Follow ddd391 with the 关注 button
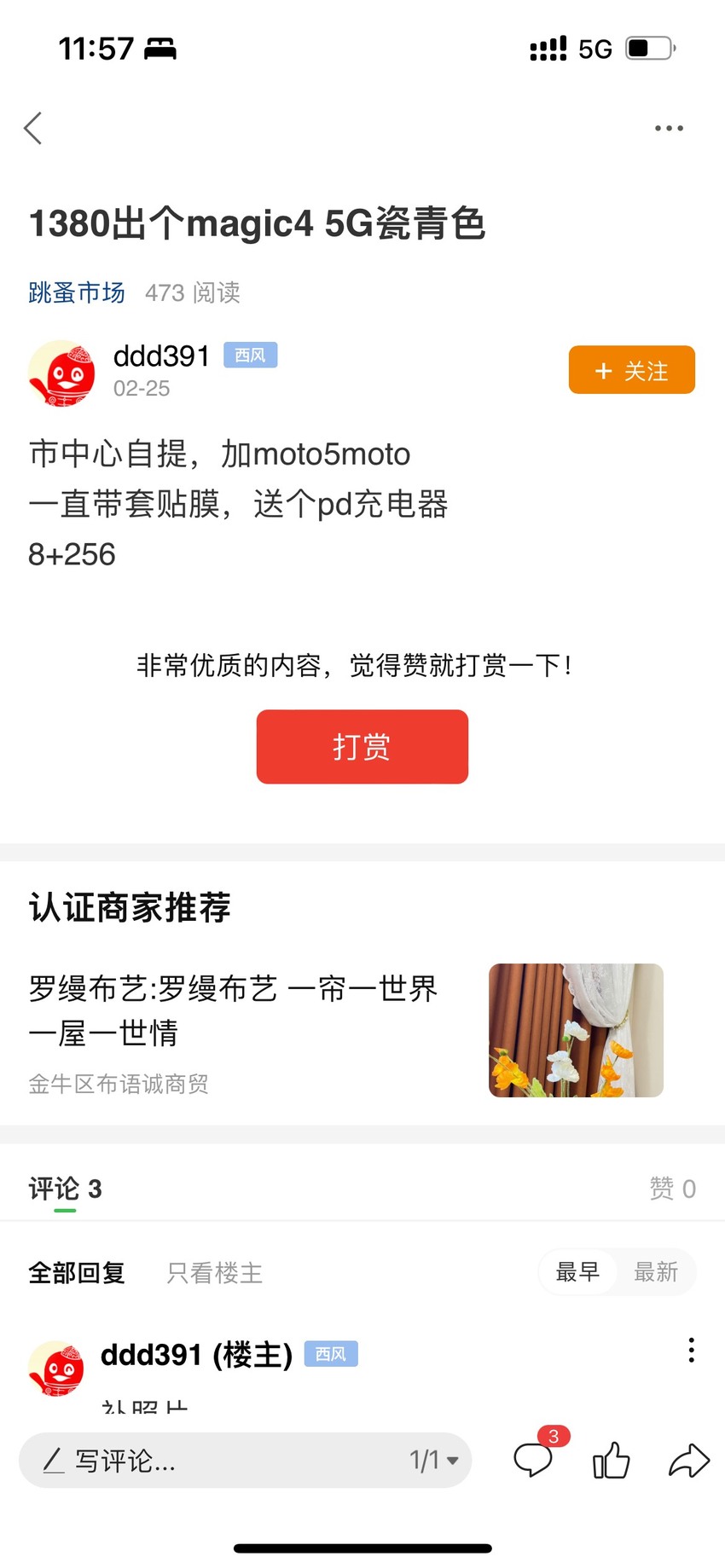 (632, 370)
